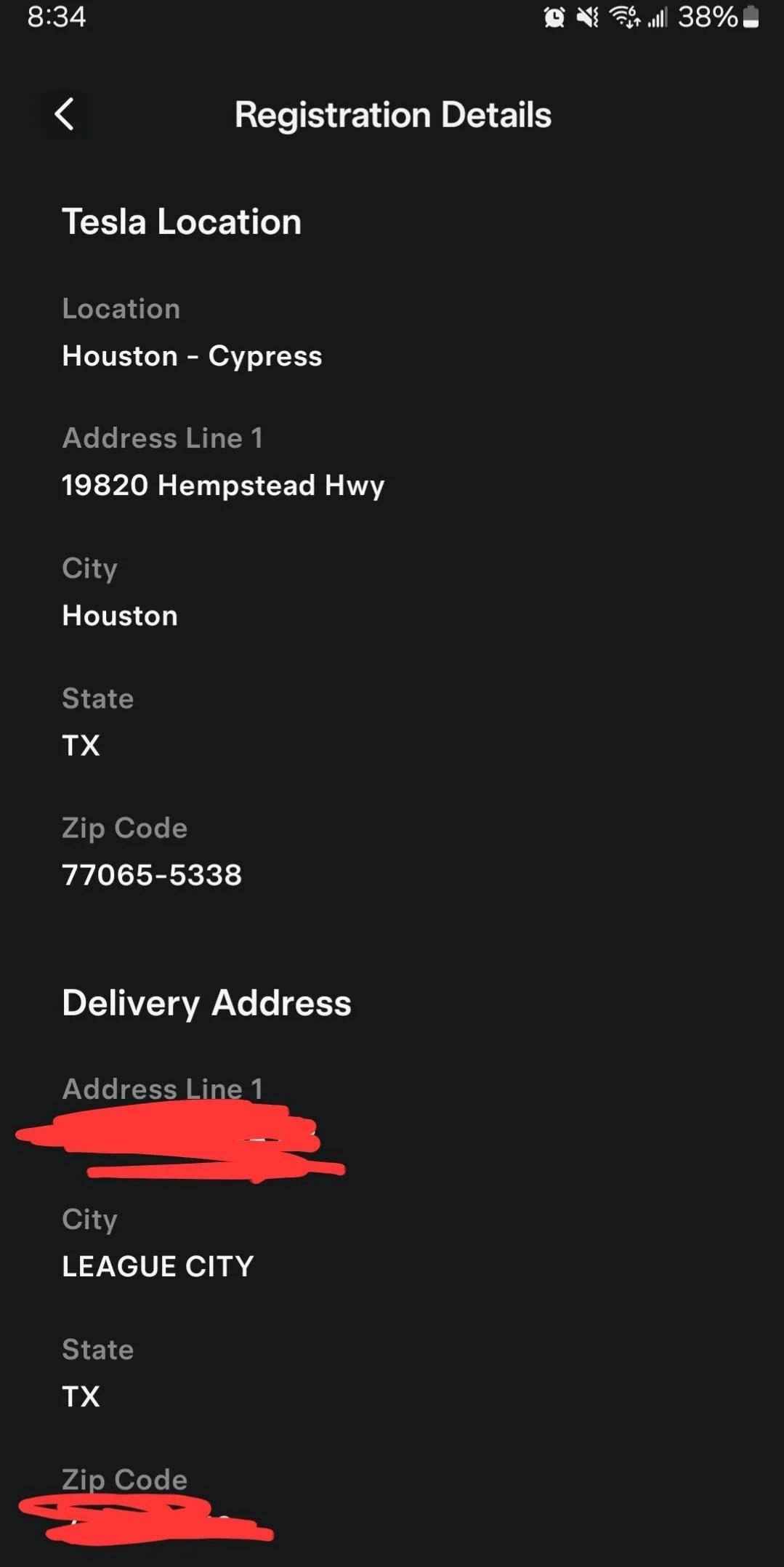This screenshot has width=784, height=1567.
Task: Tap the Wi-Fi signal icon
Action: point(623,18)
